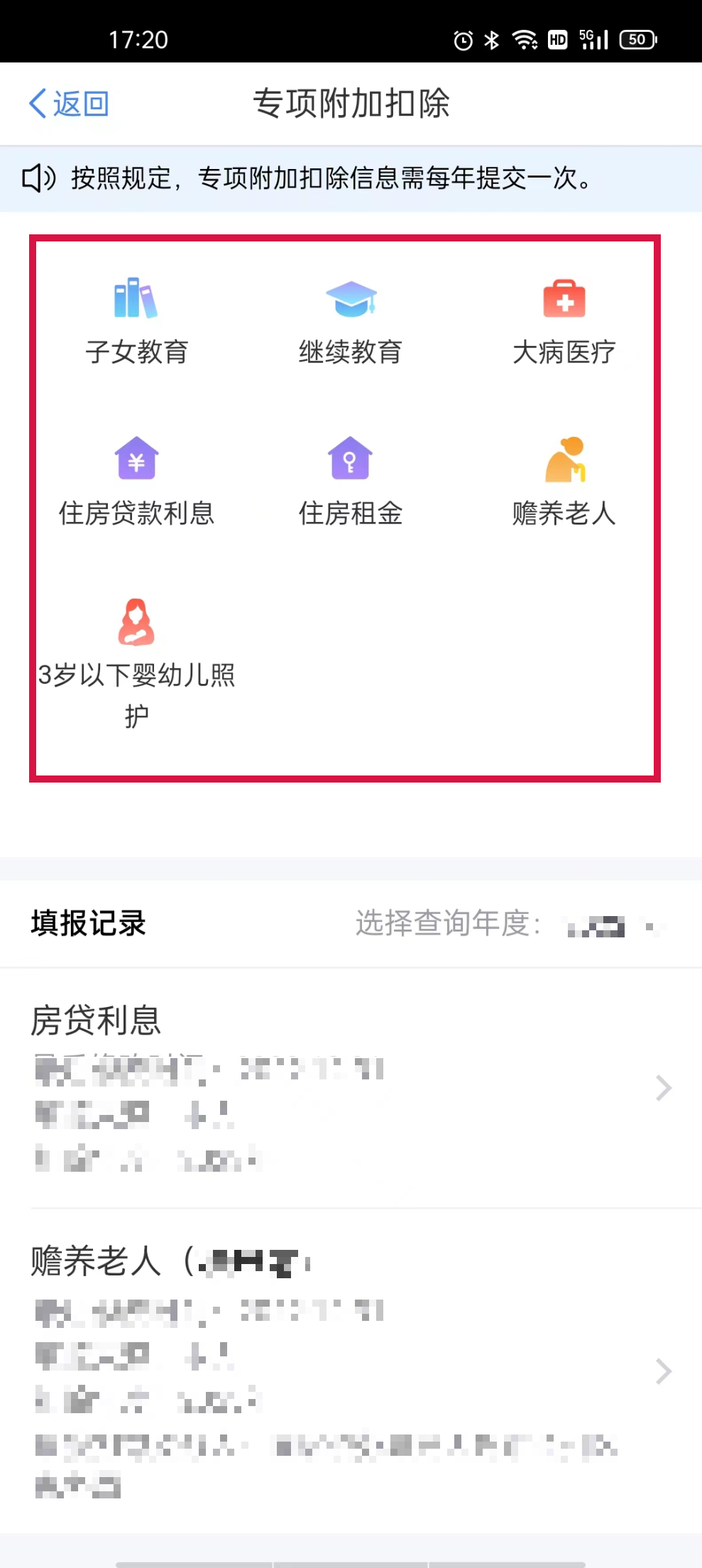This screenshot has width=702, height=1568.
Task: Open 大病医疗 deduction
Action: pyautogui.click(x=564, y=322)
